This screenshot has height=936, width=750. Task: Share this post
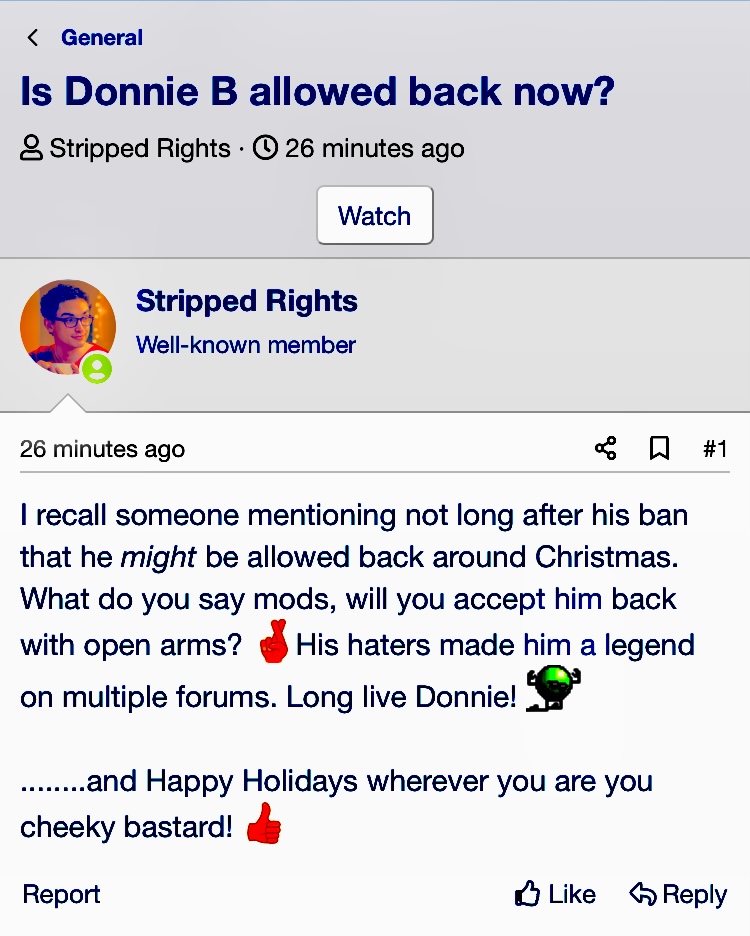(605, 448)
